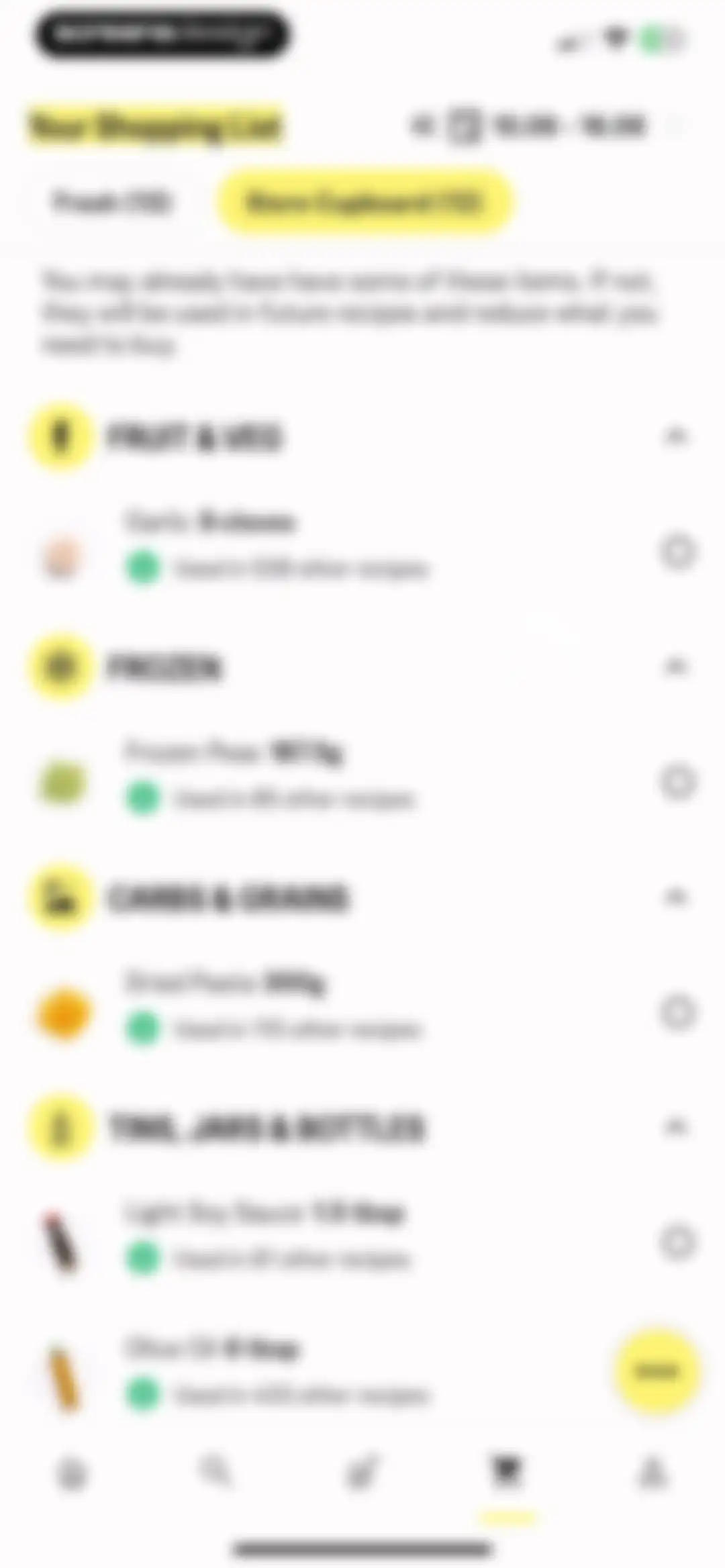Check off Light Soy Sauce

point(677,1242)
